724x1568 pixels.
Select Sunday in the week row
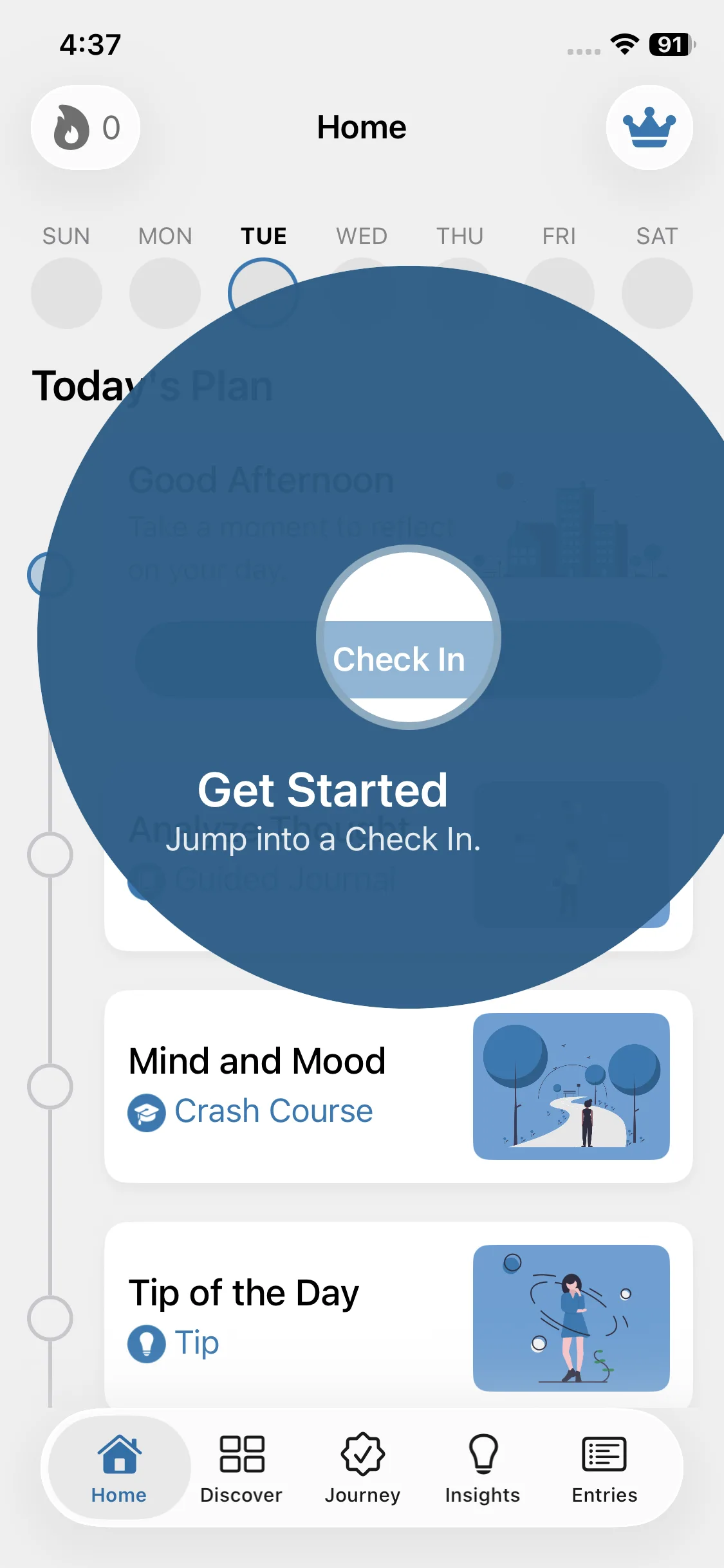pyautogui.click(x=66, y=293)
